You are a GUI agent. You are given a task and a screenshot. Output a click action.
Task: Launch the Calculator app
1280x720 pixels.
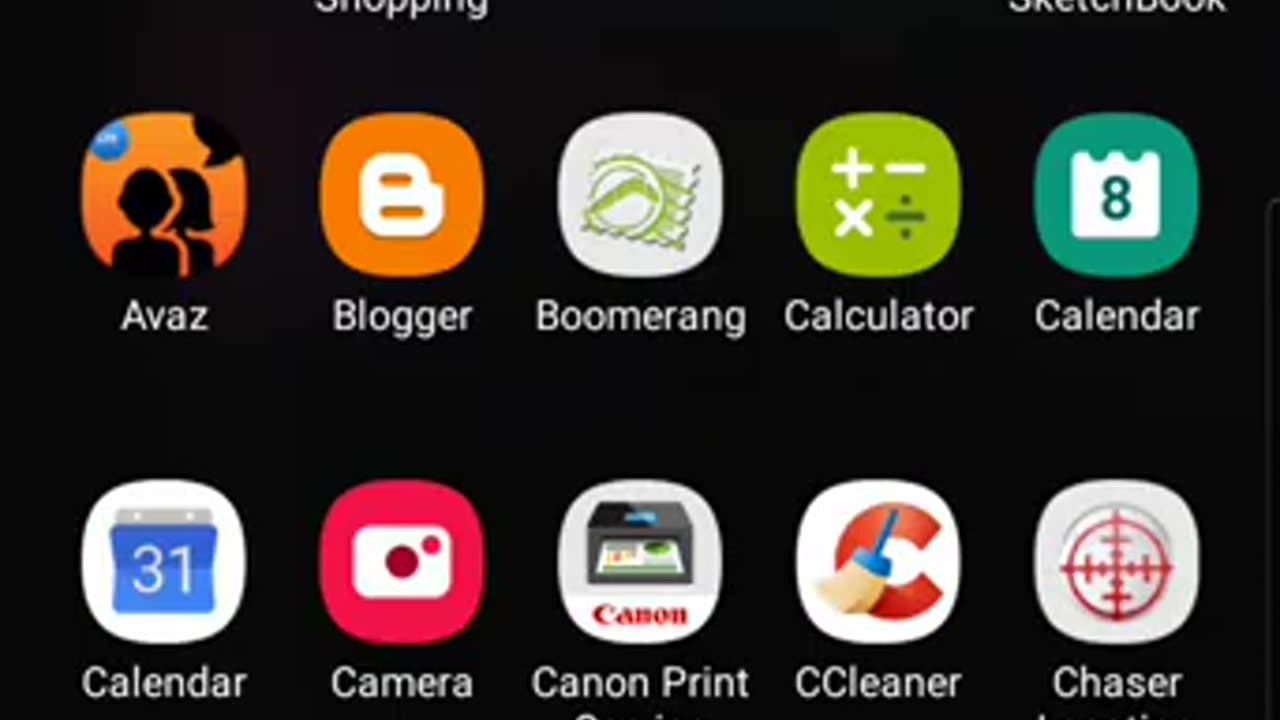click(x=878, y=195)
